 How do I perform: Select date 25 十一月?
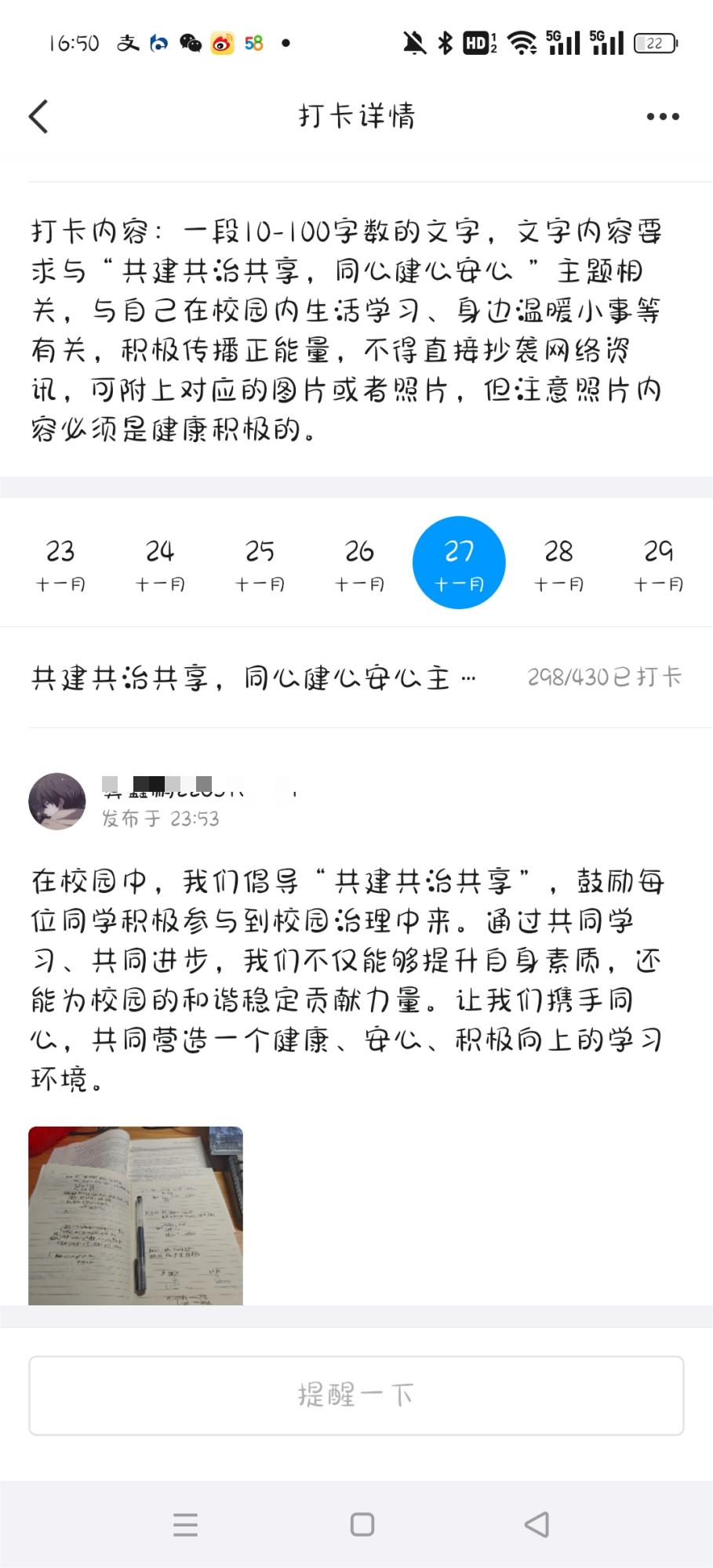[260, 563]
